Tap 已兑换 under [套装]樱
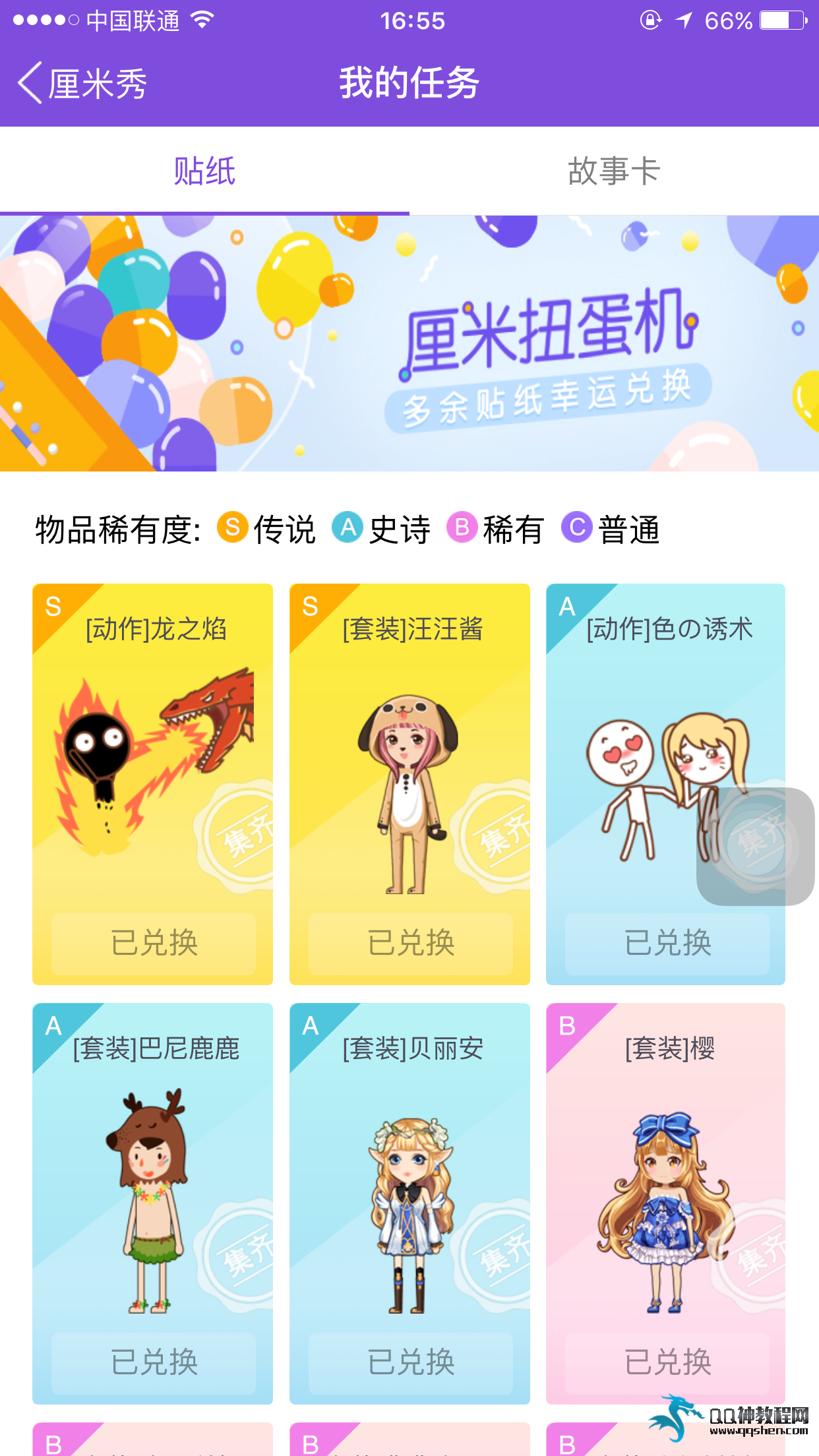The image size is (819, 1456). click(667, 1363)
